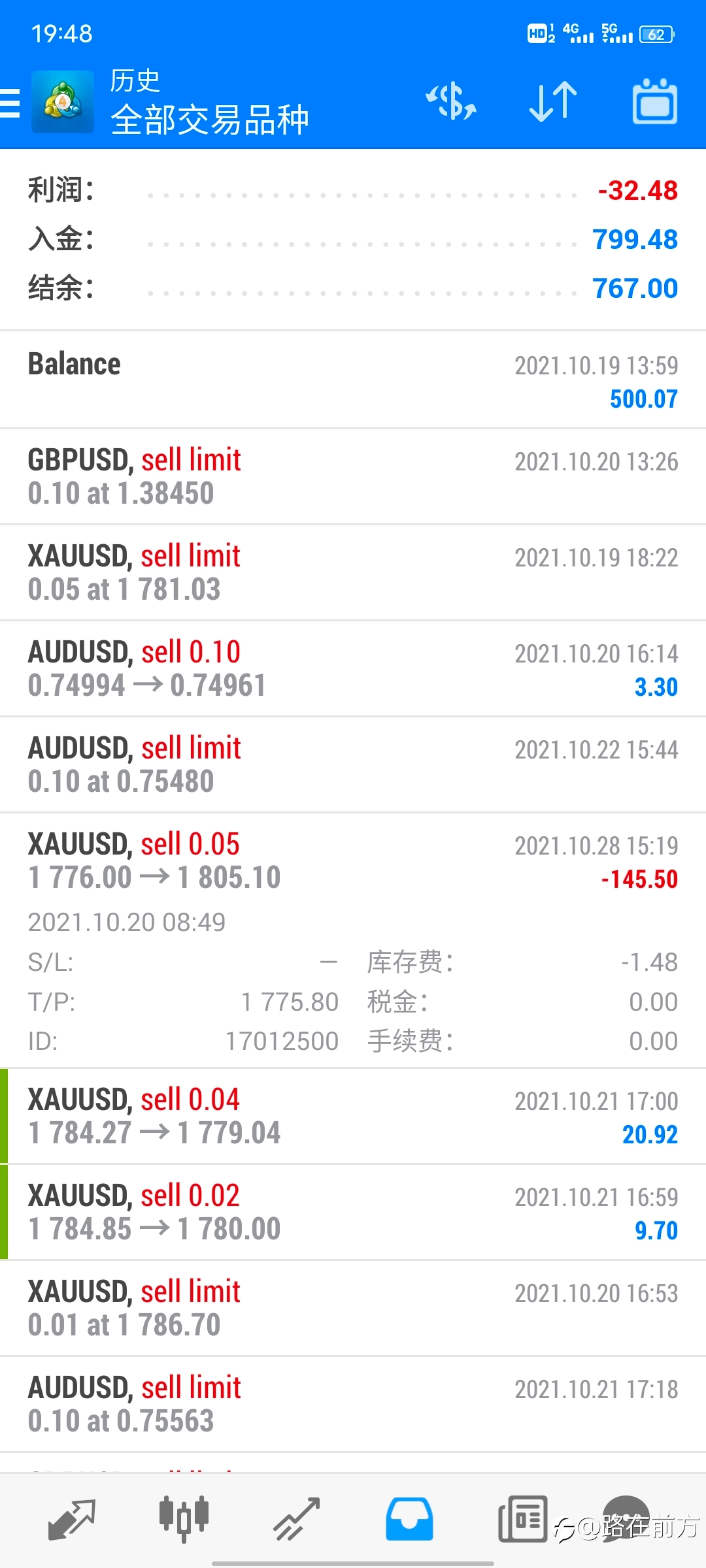Open sort order arrows option
The height and width of the screenshot is (1568, 706).
(553, 102)
